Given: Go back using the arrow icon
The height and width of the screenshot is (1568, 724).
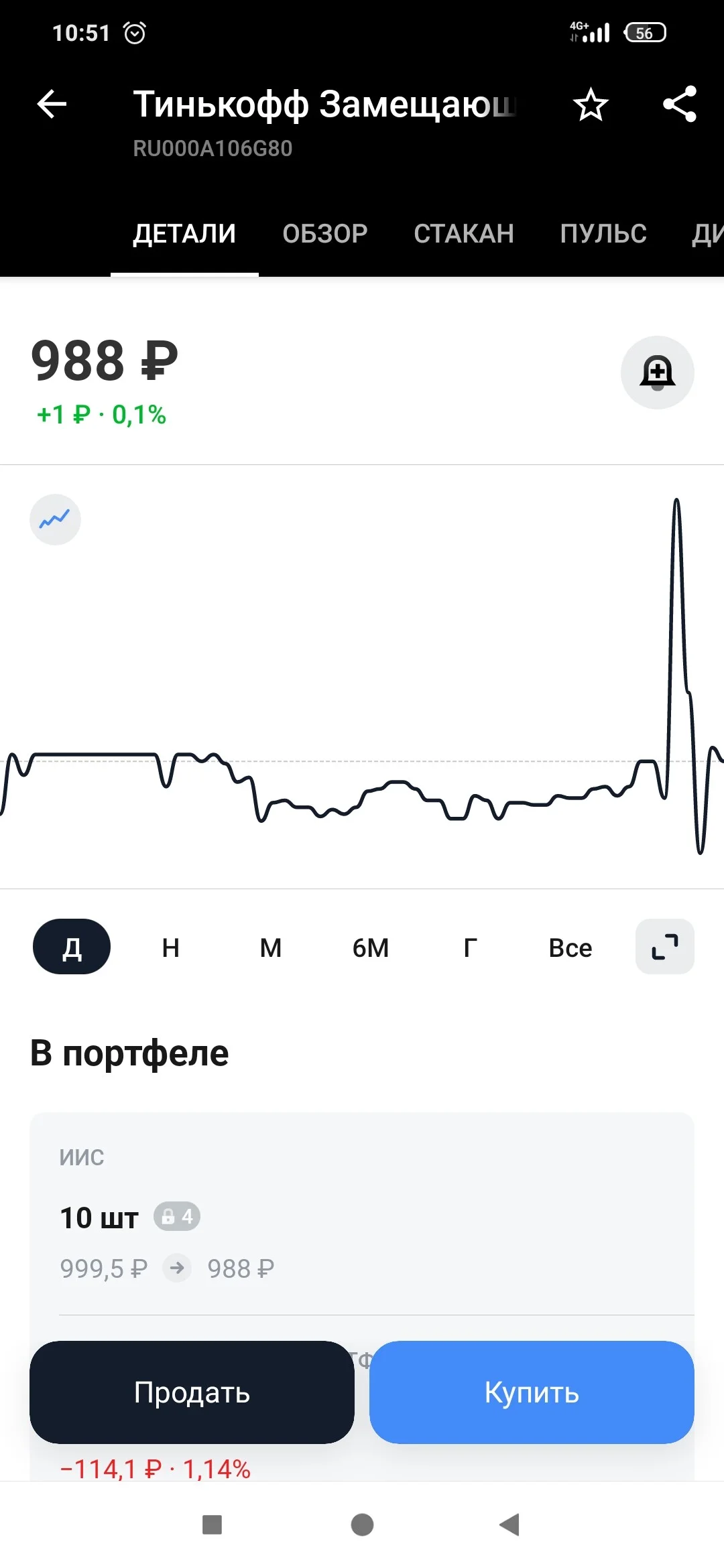Looking at the screenshot, I should [52, 105].
